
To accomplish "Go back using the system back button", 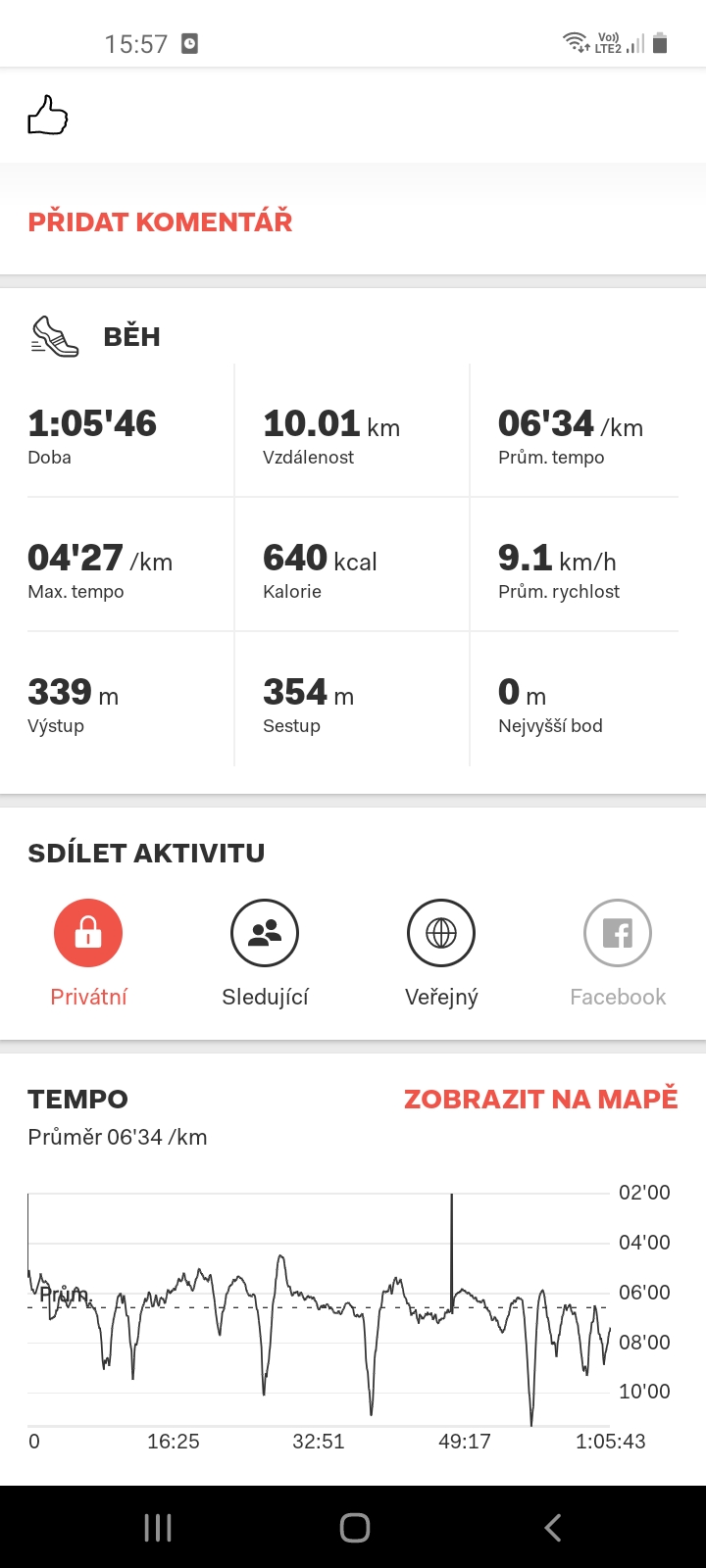I will coord(553,1527).
